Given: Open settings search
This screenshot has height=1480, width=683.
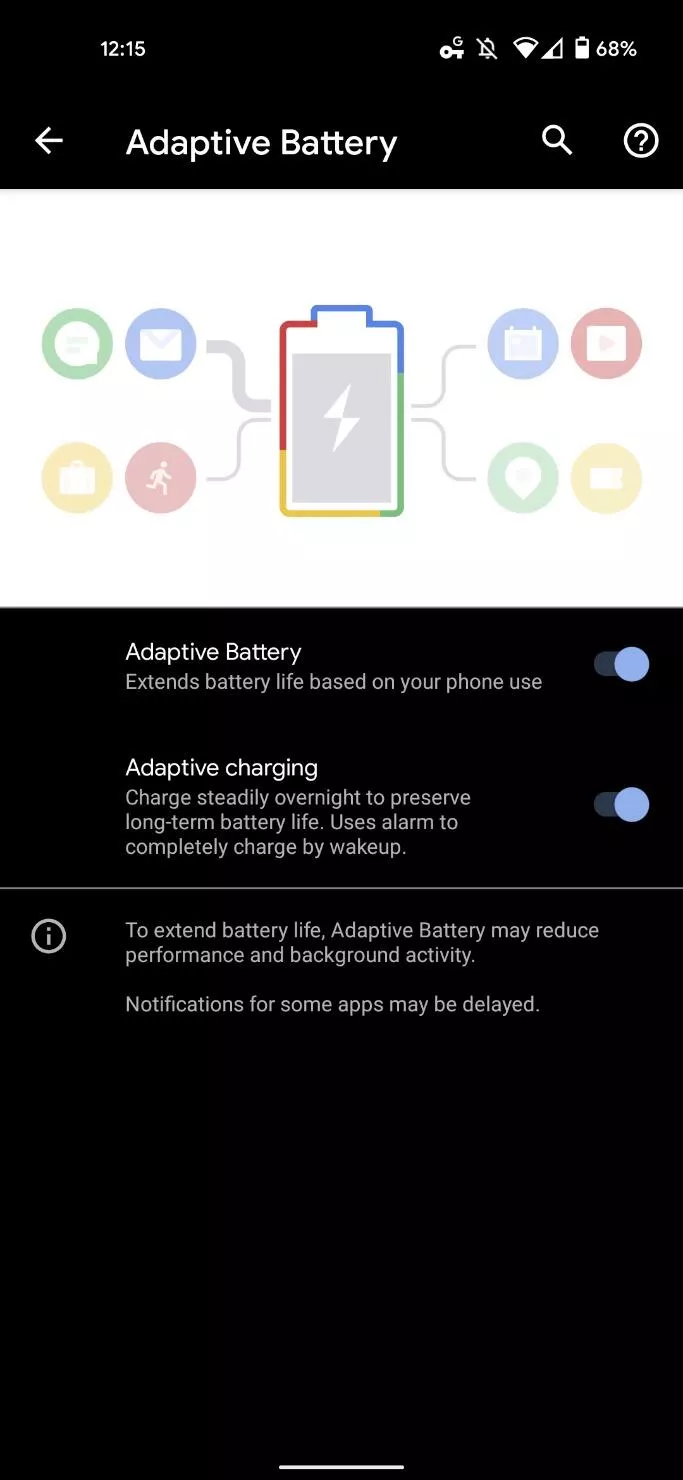Looking at the screenshot, I should [x=557, y=141].
